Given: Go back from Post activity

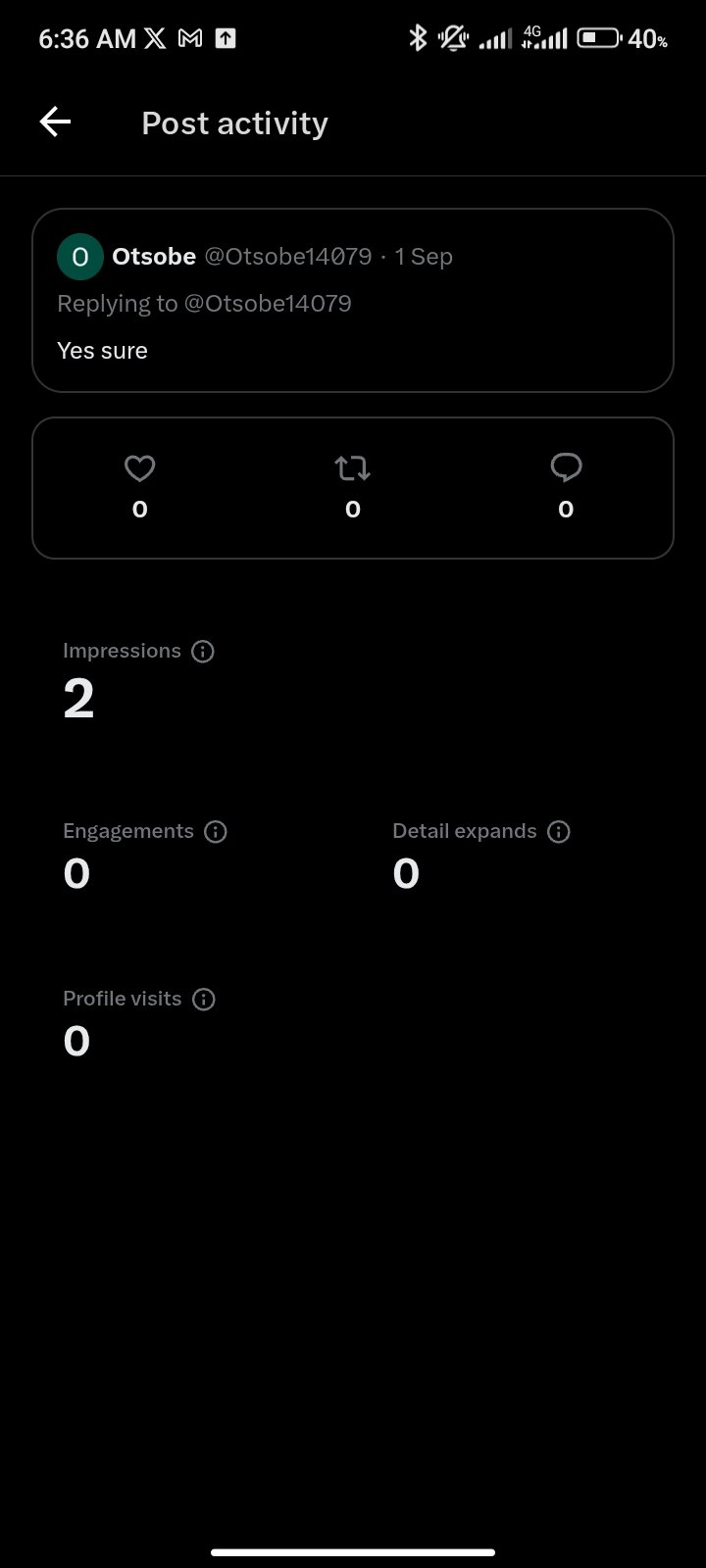Looking at the screenshot, I should tap(55, 122).
